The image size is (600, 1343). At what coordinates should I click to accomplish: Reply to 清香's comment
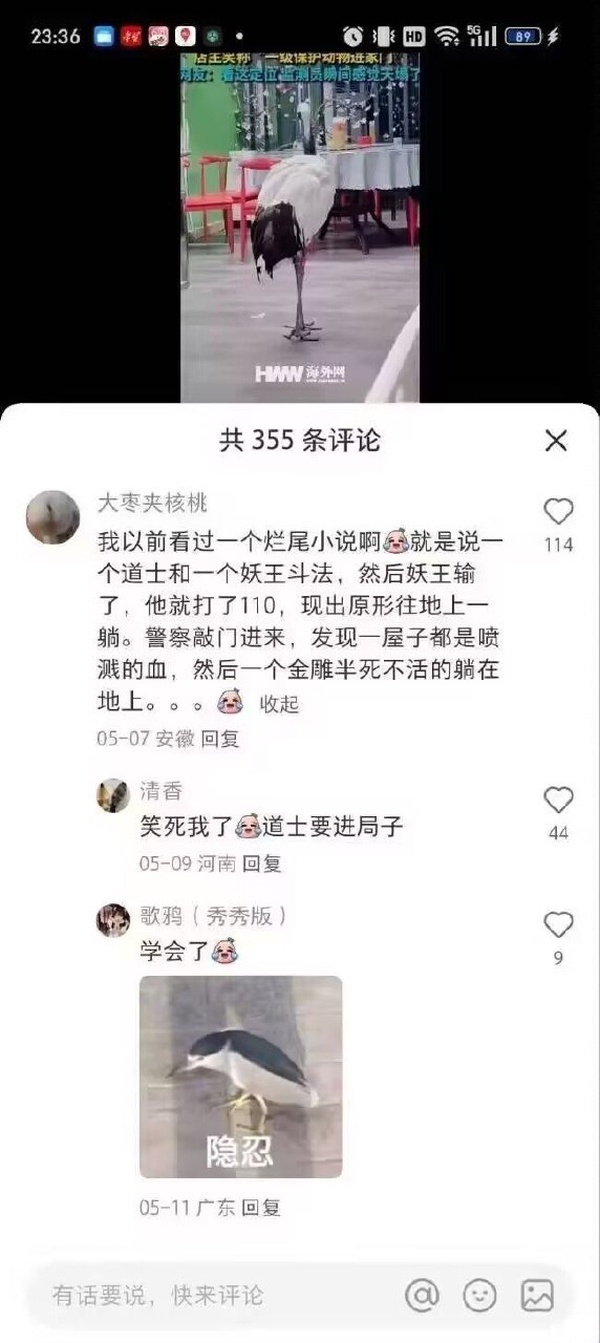[263, 863]
